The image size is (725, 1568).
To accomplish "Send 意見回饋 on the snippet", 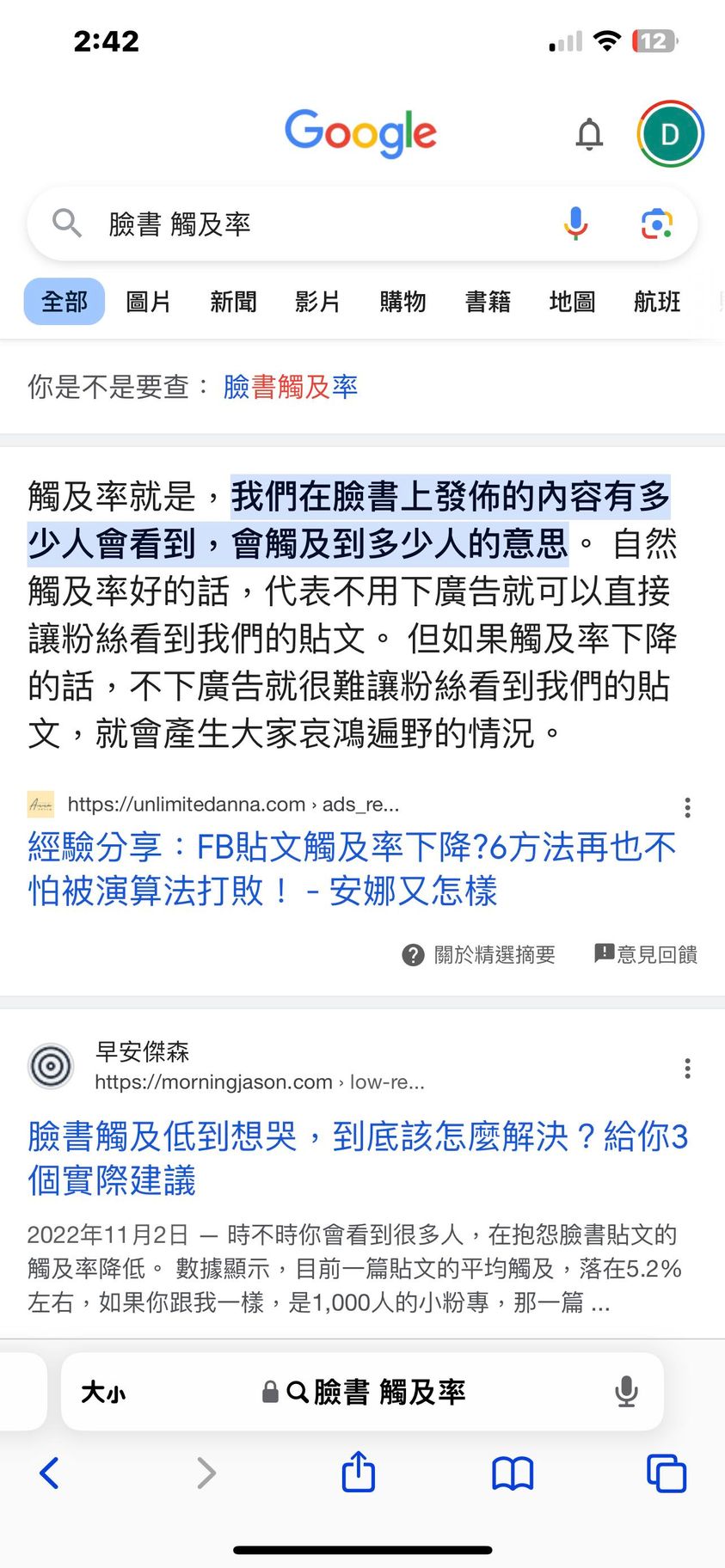I will (x=646, y=954).
